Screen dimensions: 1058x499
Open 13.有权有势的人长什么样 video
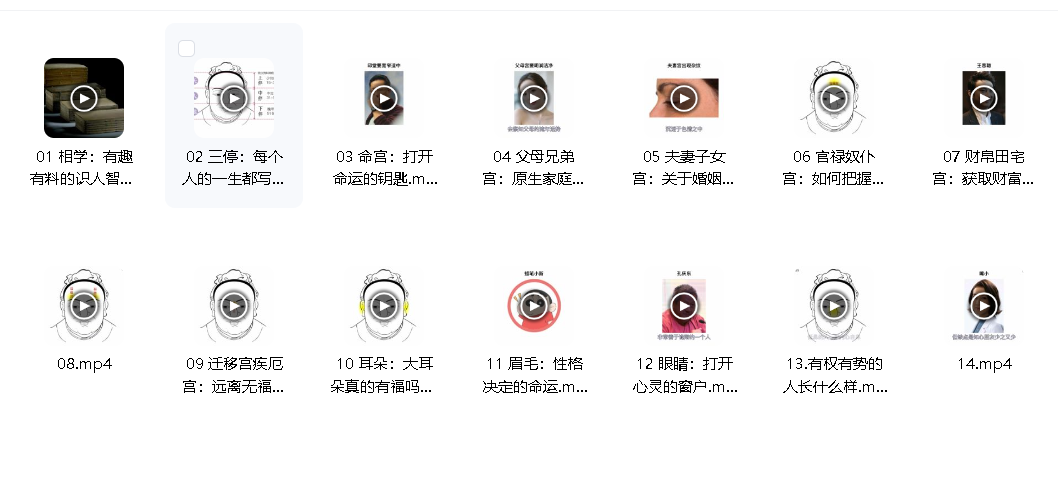tap(834, 306)
